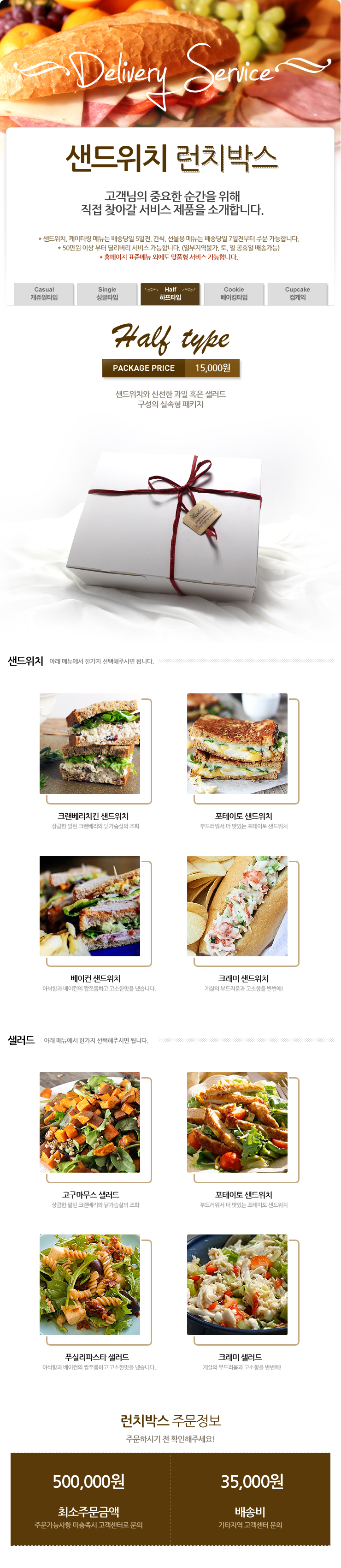341x1568 pixels.
Task: Switch to the Cookie 베이킹타입 tab
Action: click(x=234, y=293)
